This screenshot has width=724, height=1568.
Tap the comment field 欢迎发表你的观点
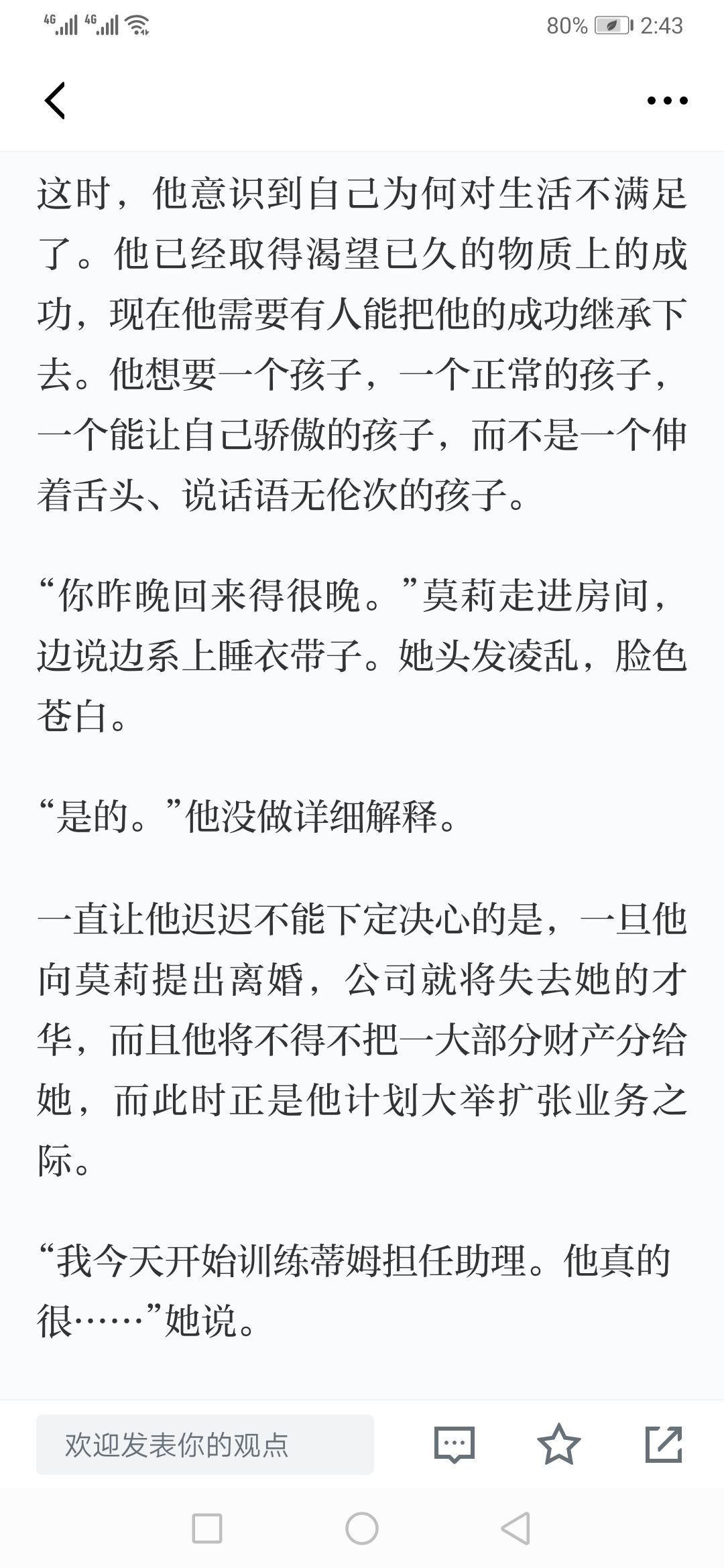coord(205,1445)
